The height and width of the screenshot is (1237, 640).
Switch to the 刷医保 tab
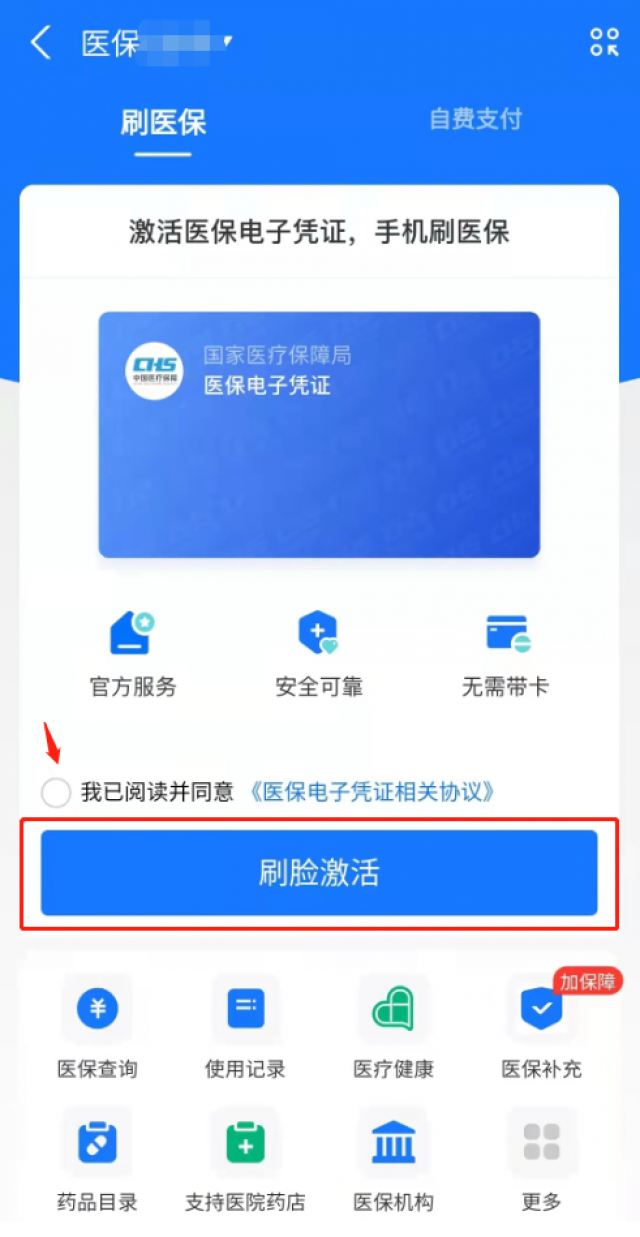click(x=163, y=122)
